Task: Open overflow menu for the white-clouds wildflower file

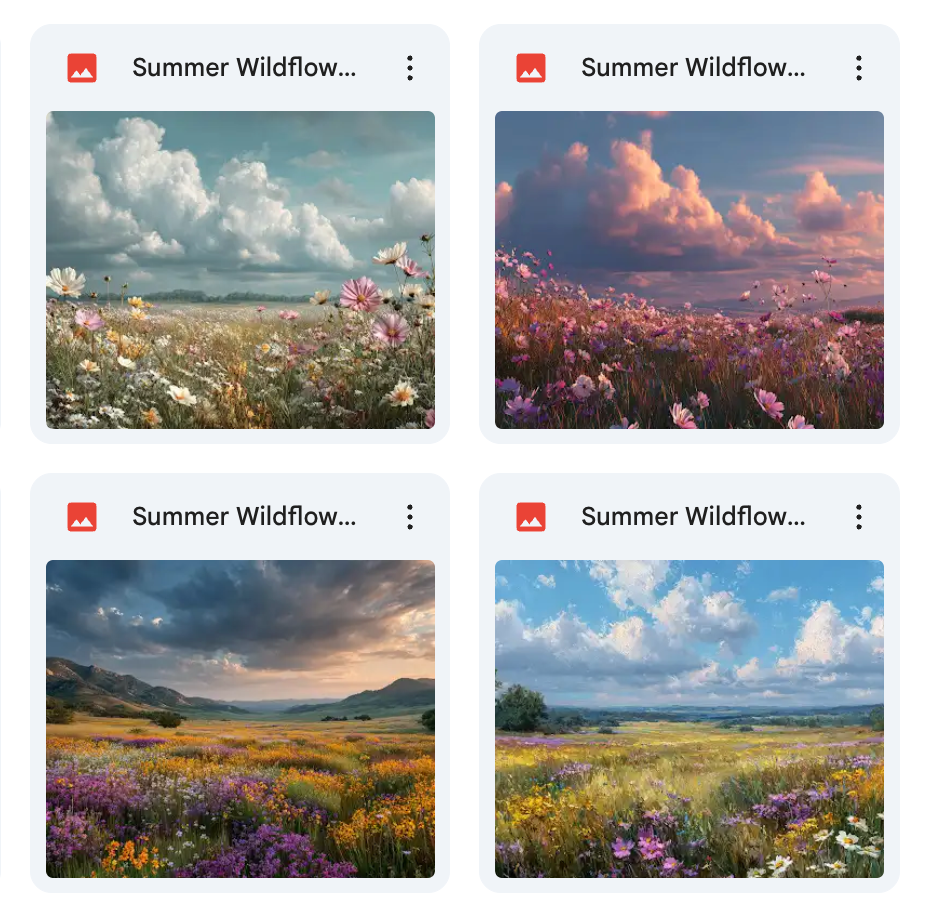Action: tap(410, 68)
